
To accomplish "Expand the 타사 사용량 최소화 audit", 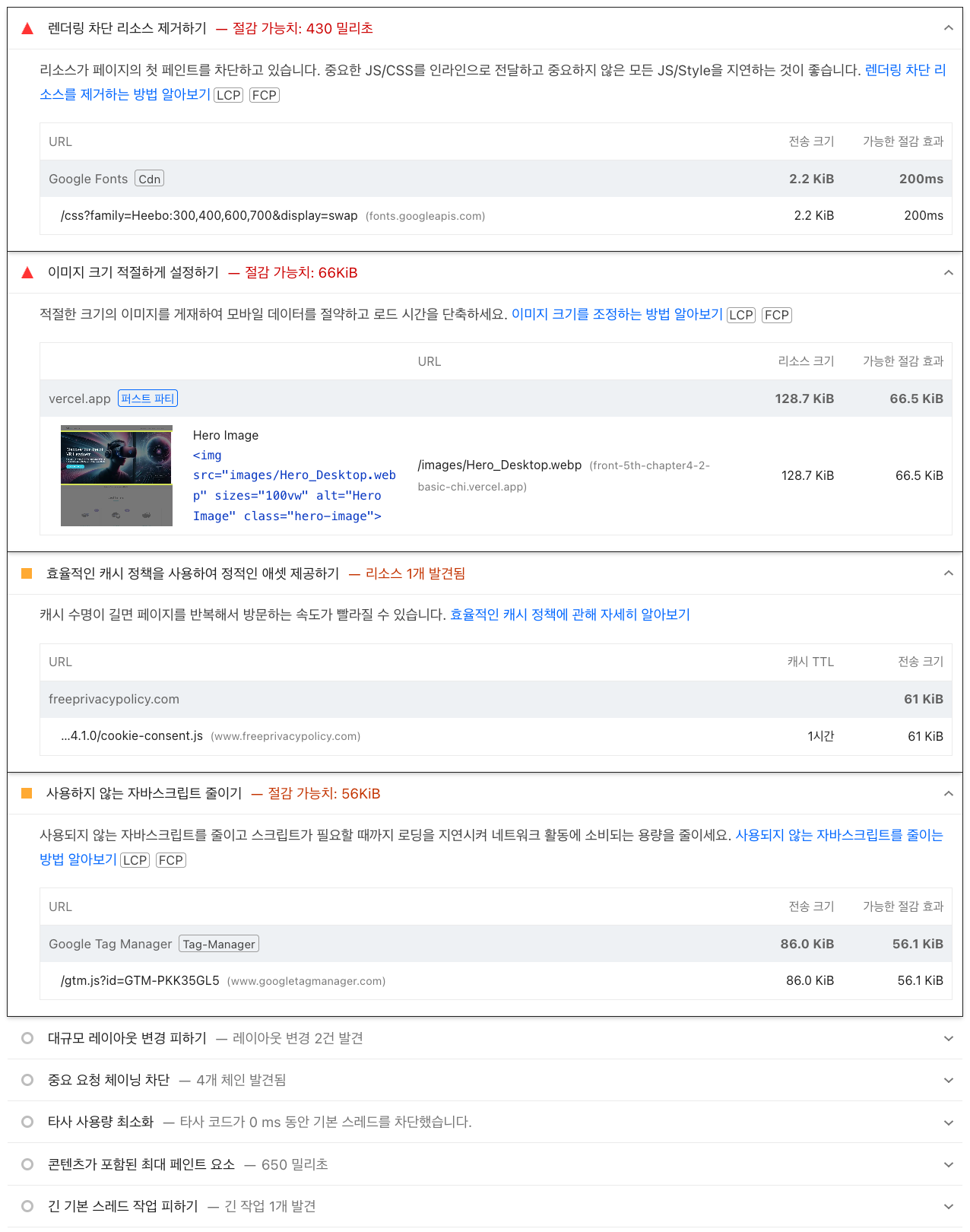I will 948,1122.
